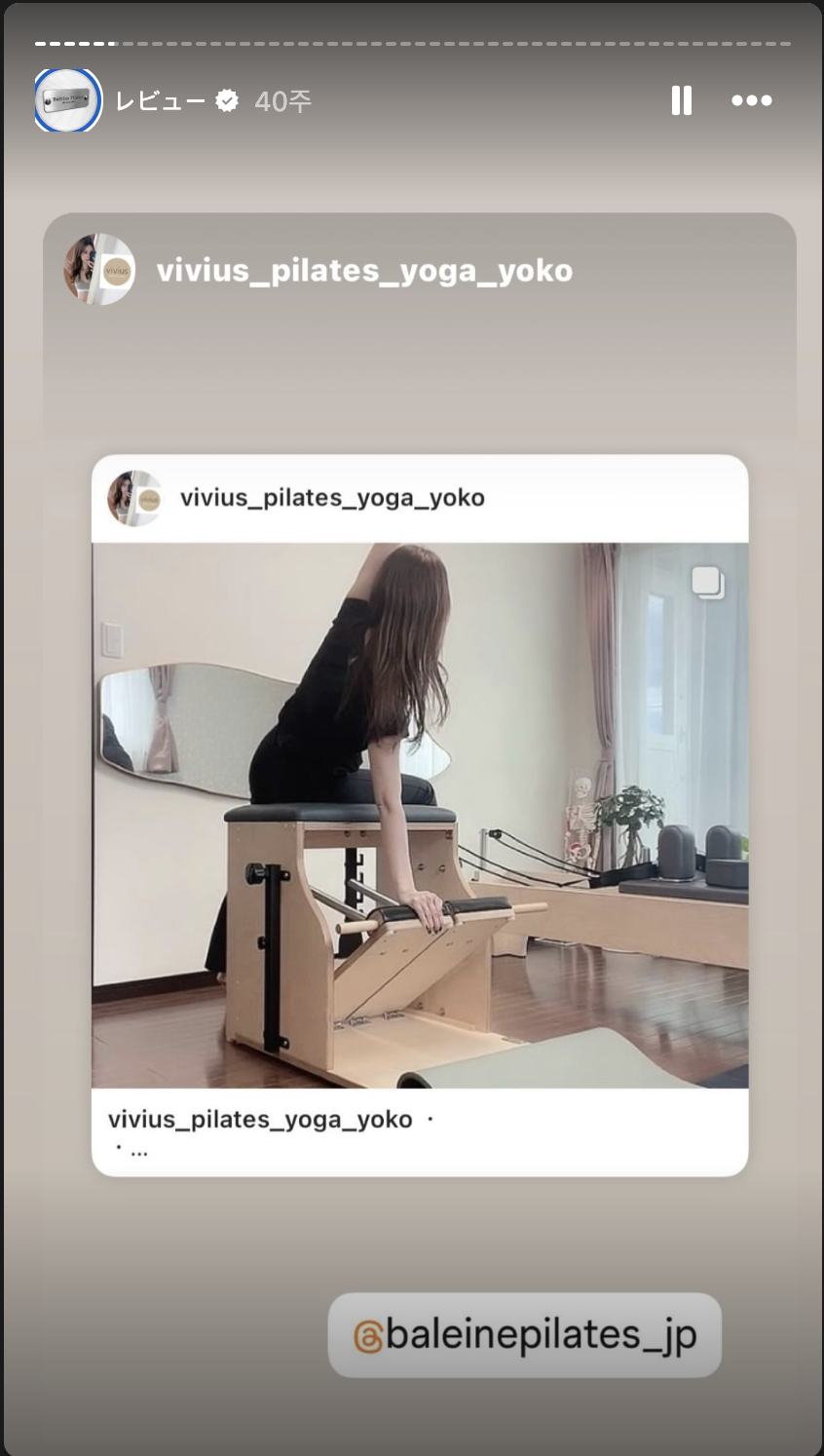Tap the @baleinepilates_jp Threads mention sticker
The height and width of the screenshot is (1456, 824).
click(x=525, y=1334)
